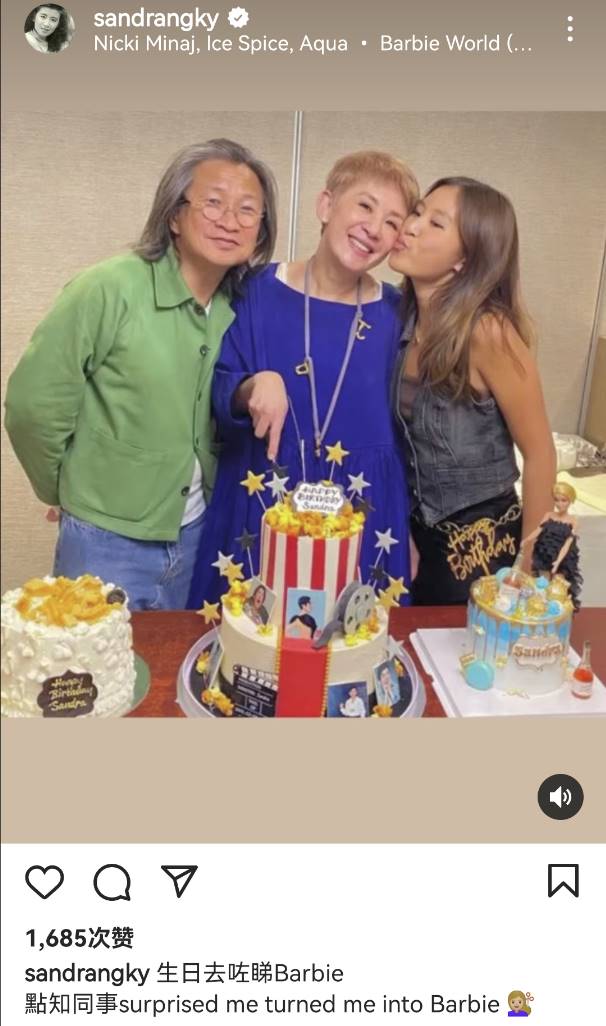This screenshot has width=606, height=1026.
Task: Open the sandrangky username in header
Action: coord(156,18)
